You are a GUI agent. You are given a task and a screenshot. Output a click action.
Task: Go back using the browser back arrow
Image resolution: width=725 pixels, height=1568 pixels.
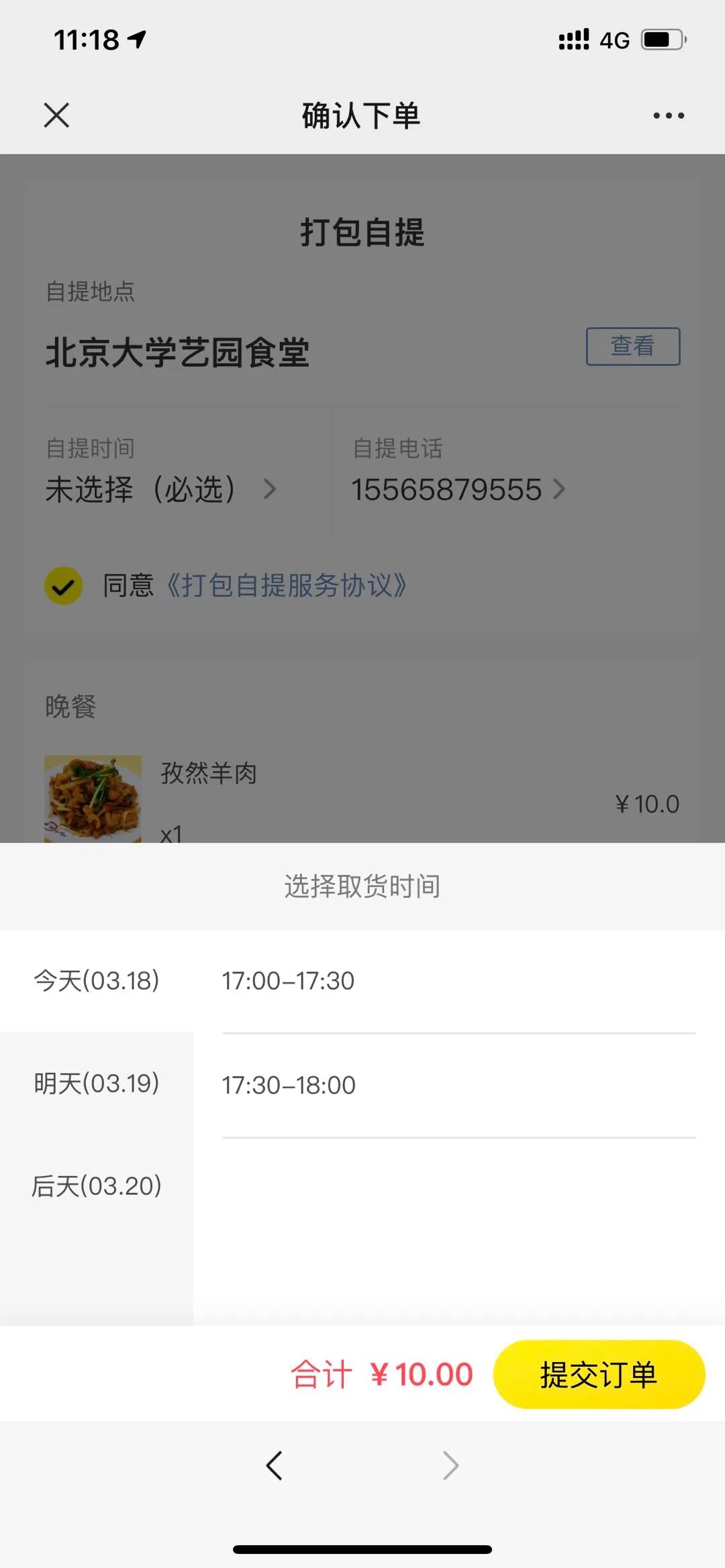coord(274,1465)
